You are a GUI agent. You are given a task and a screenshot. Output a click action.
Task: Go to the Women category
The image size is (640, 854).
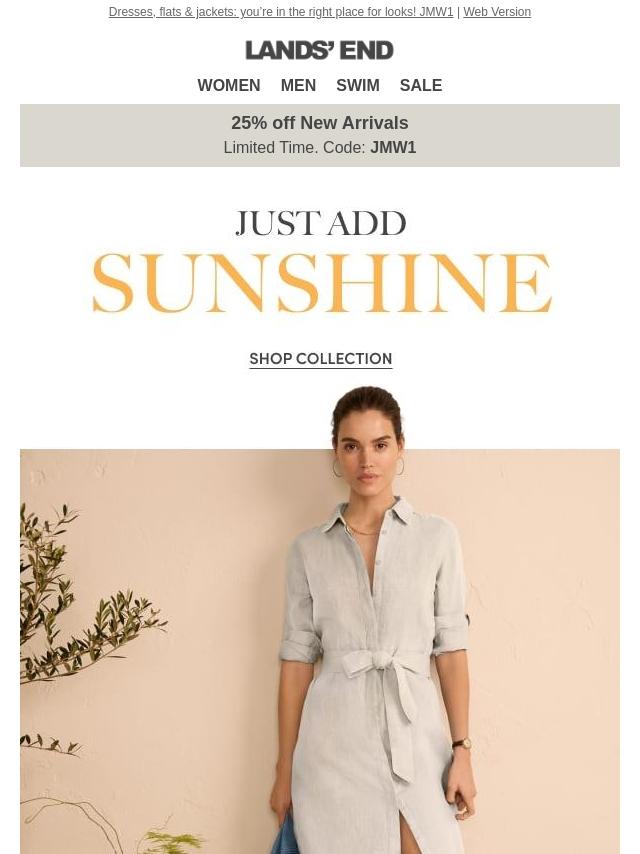pos(228,86)
